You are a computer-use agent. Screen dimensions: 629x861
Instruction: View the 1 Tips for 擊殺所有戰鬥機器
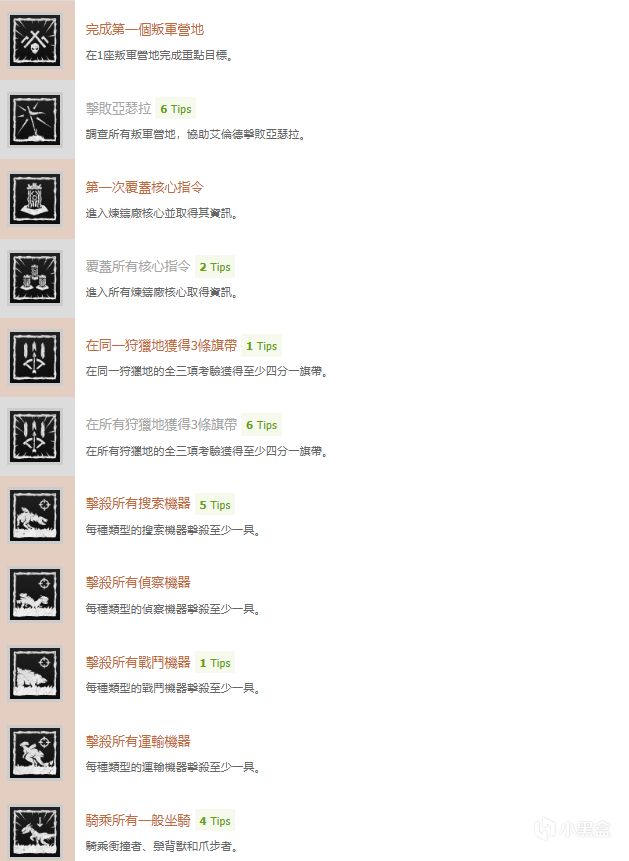pos(214,663)
